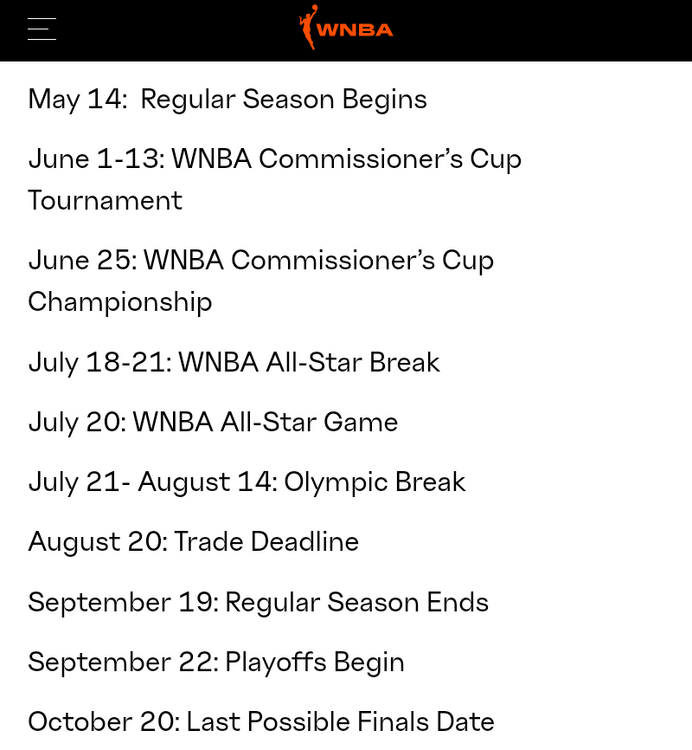Image resolution: width=692 pixels, height=750 pixels.
Task: Open the hamburger navigation menu
Action: click(42, 29)
